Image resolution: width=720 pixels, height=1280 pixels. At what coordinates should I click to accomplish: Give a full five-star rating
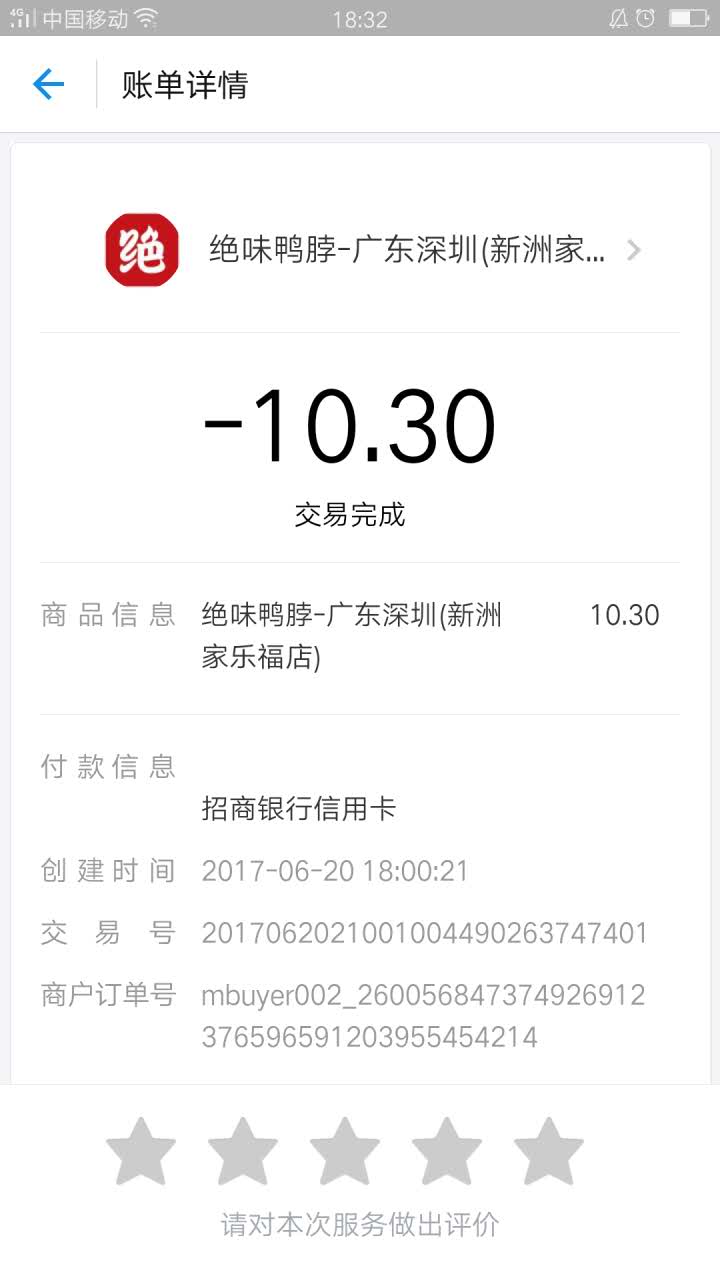pyautogui.click(x=549, y=1152)
